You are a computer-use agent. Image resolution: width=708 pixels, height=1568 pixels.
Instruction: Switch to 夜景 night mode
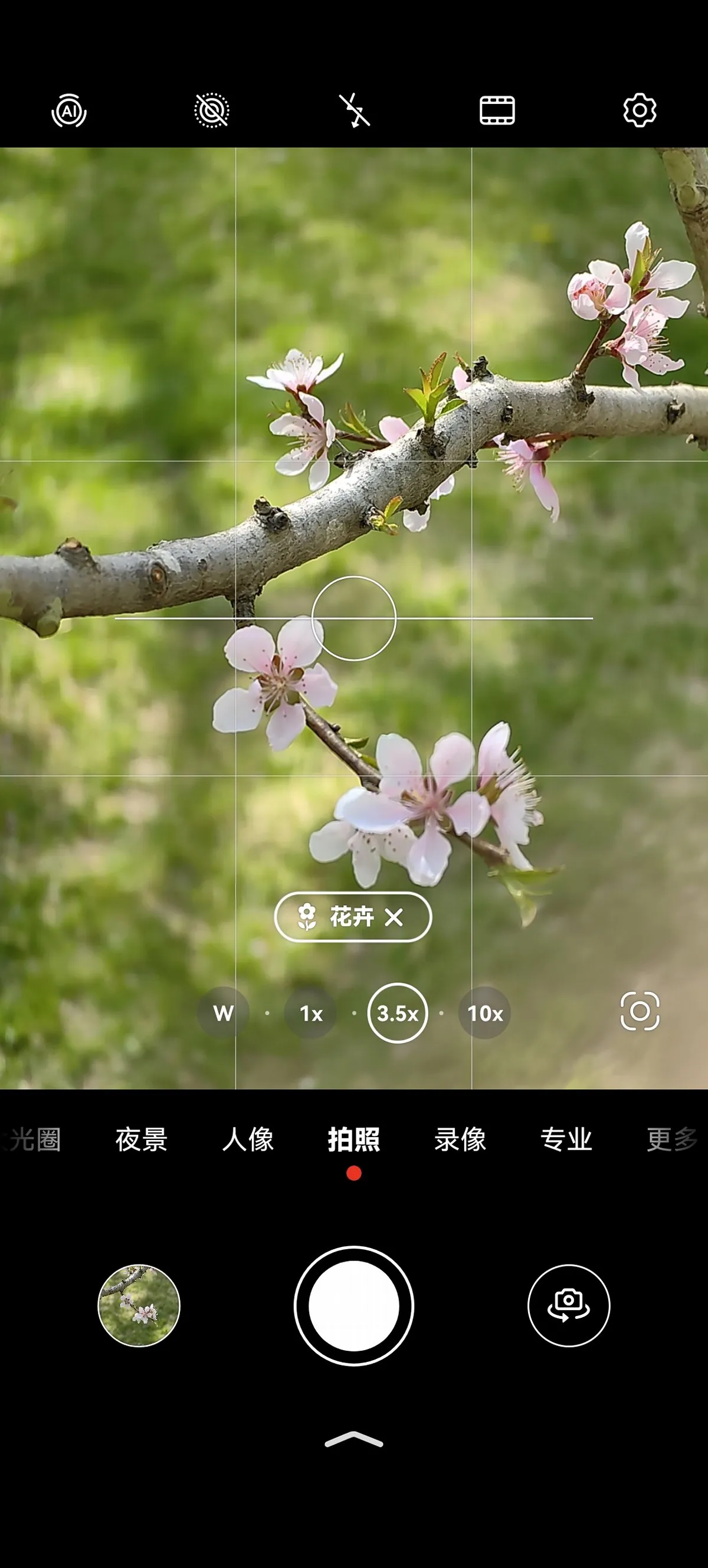click(141, 1139)
